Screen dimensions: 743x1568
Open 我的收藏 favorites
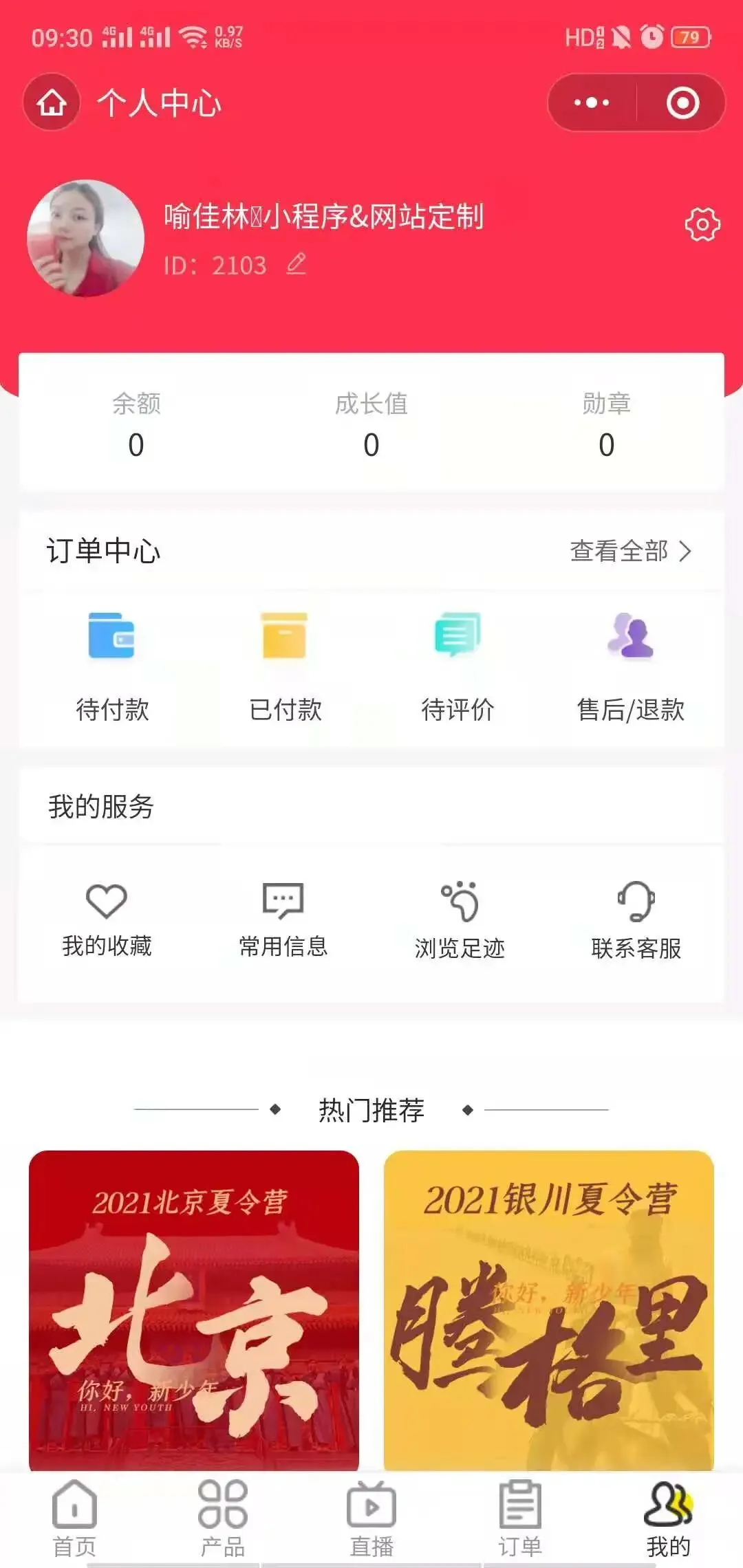(107, 920)
